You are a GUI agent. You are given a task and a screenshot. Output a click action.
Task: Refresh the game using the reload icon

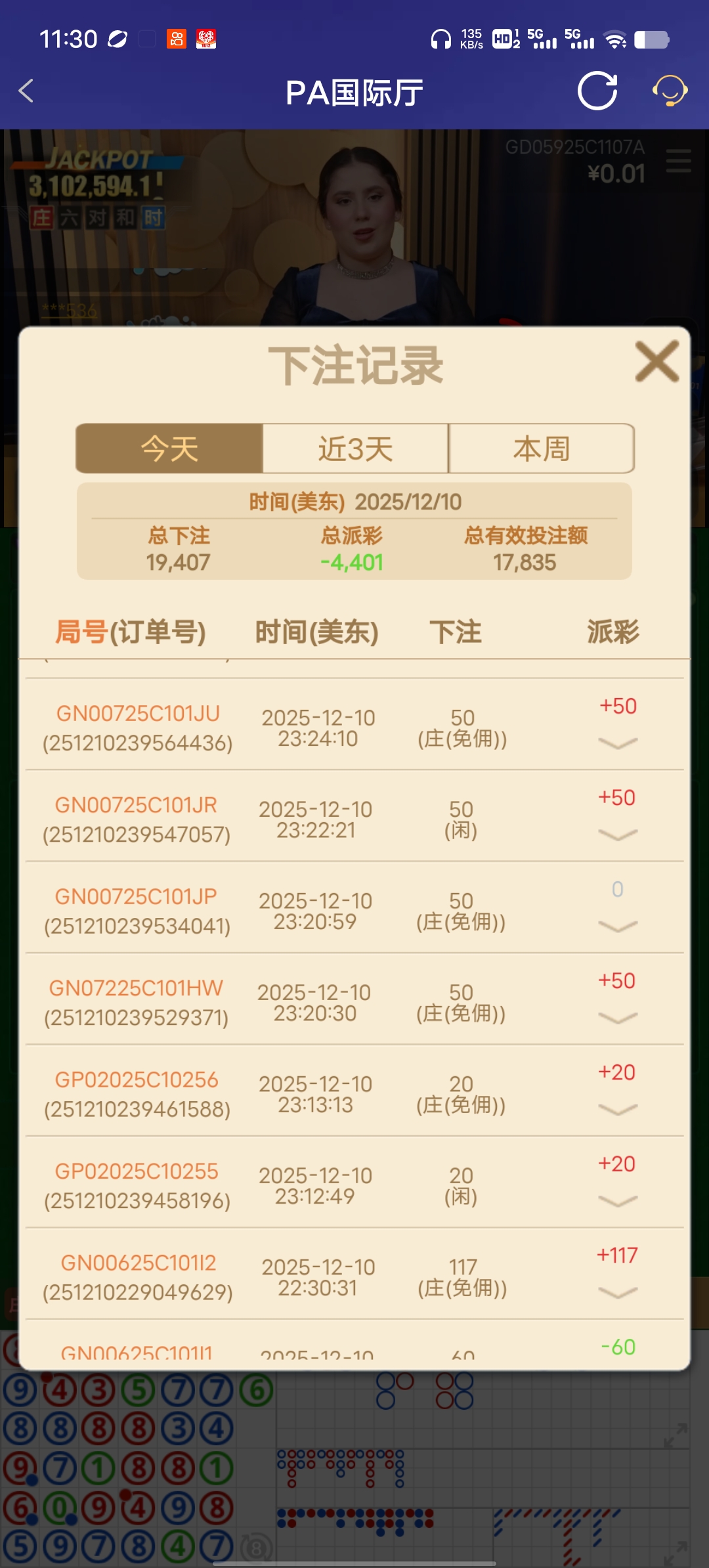point(597,92)
